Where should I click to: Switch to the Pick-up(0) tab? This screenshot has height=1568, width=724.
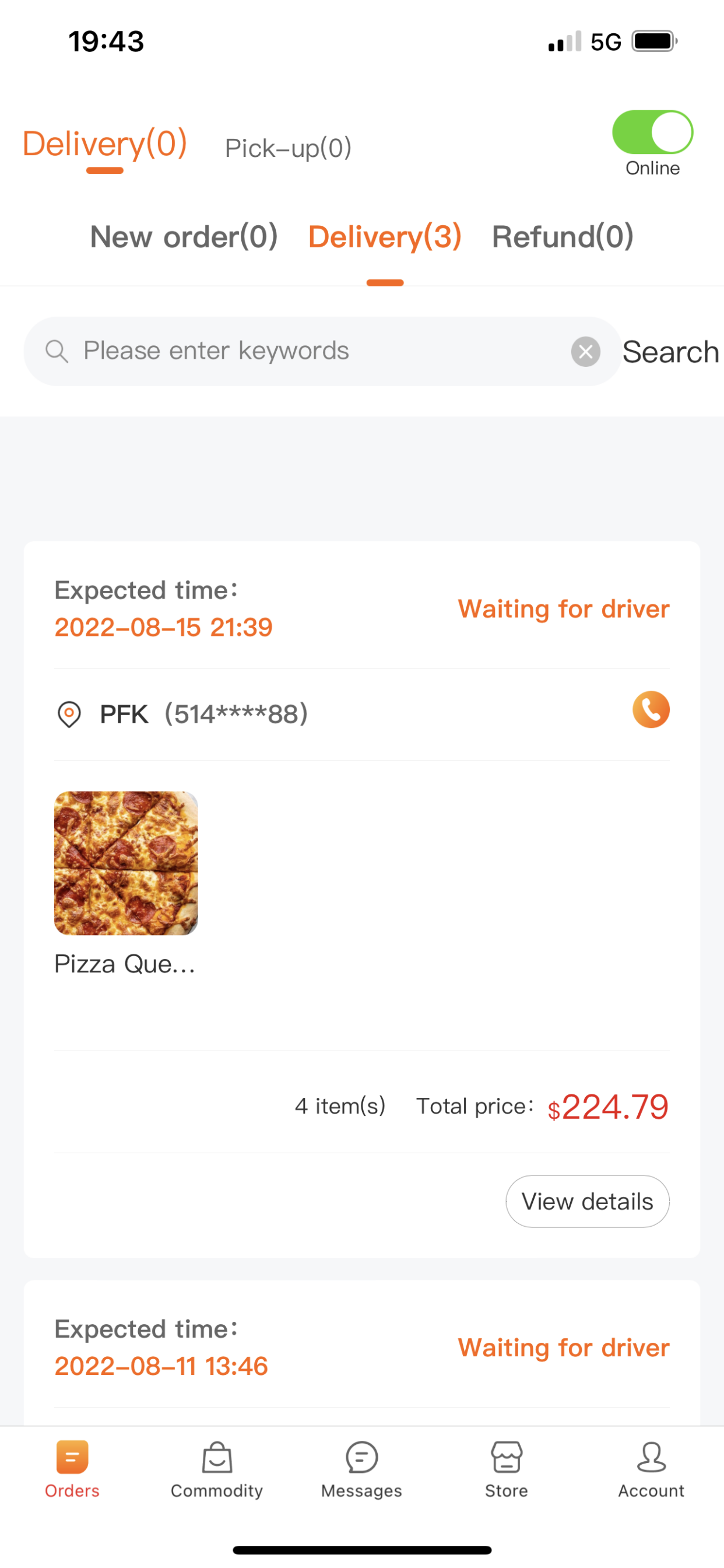coord(289,148)
